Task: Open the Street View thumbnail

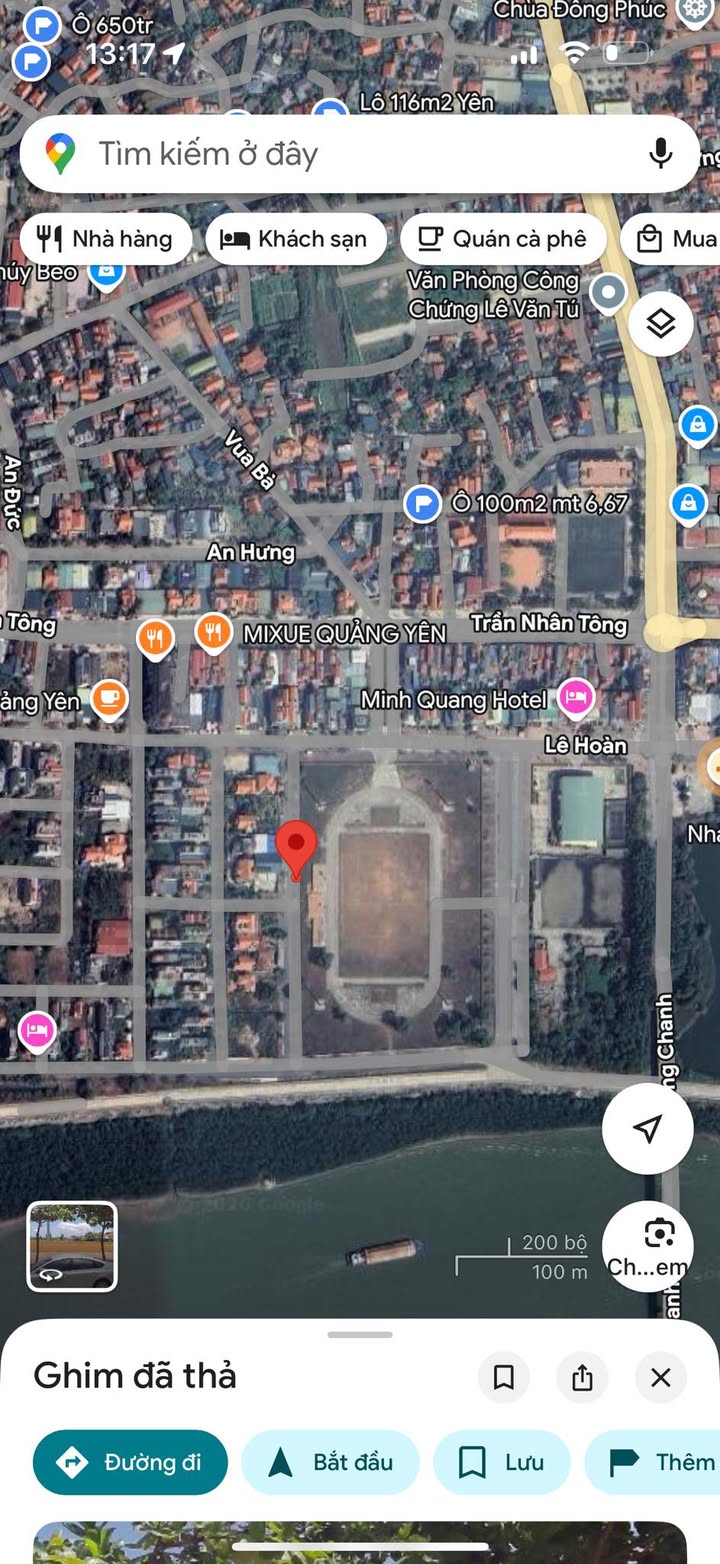Action: pos(72,1246)
